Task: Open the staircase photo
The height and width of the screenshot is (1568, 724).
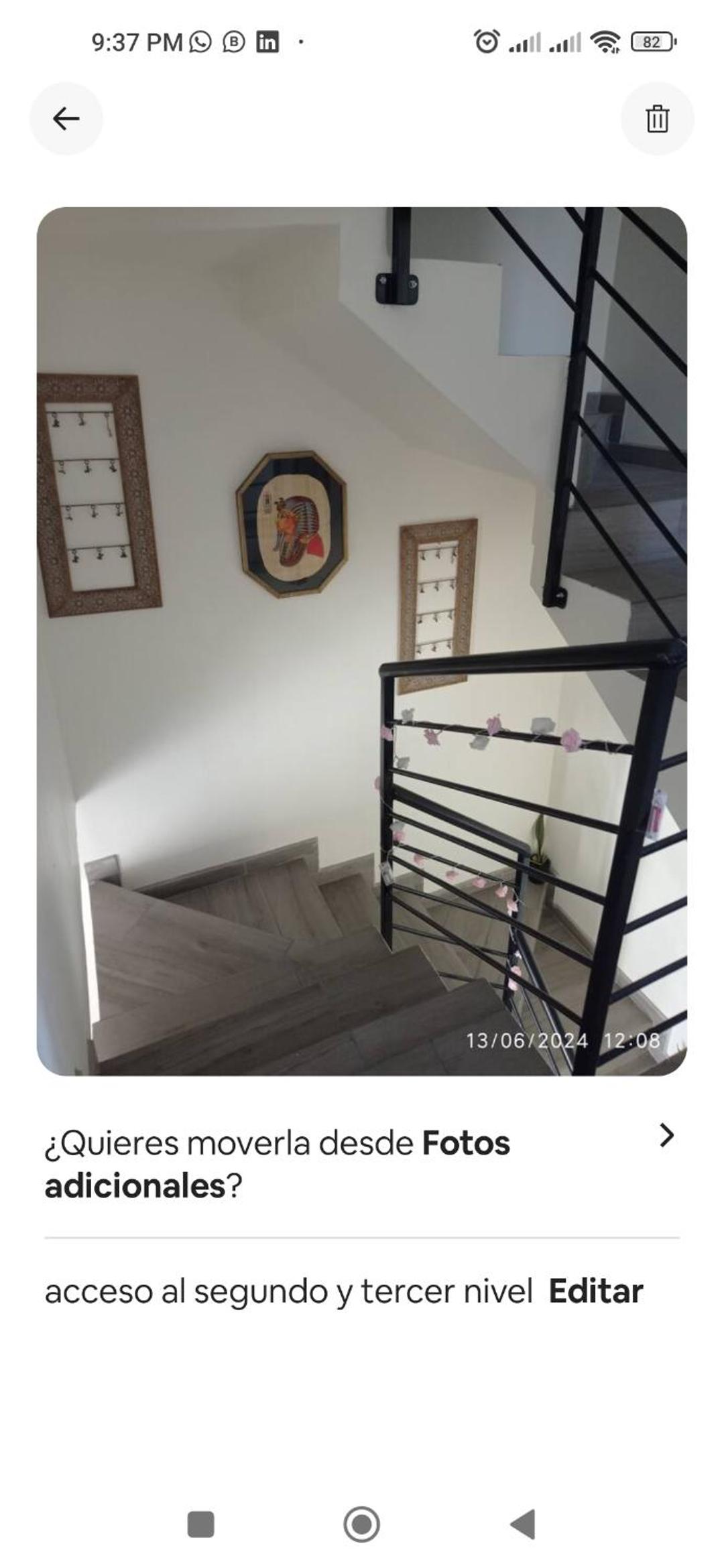Action: point(362,641)
